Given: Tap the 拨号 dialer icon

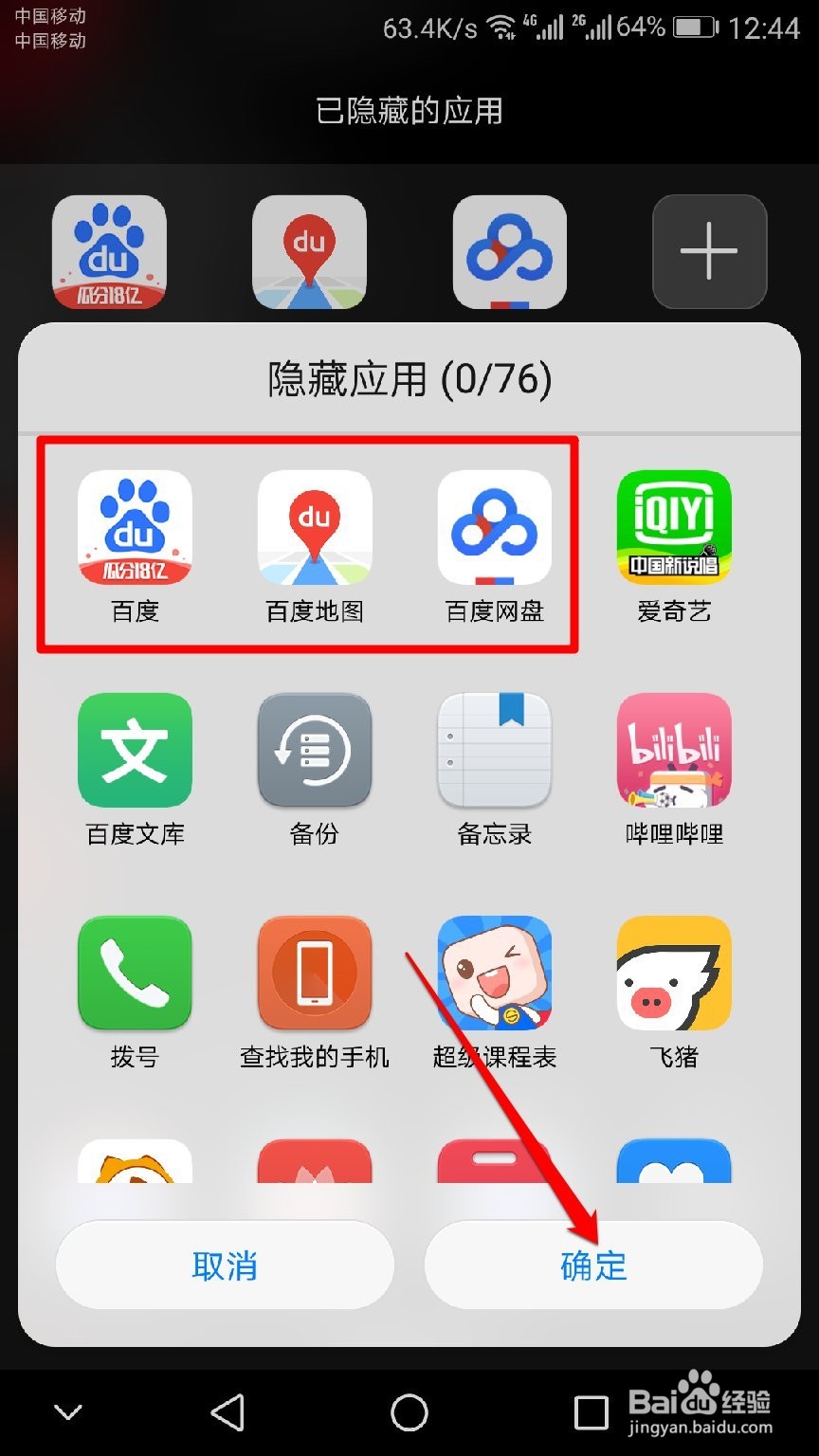Looking at the screenshot, I should coord(135,974).
